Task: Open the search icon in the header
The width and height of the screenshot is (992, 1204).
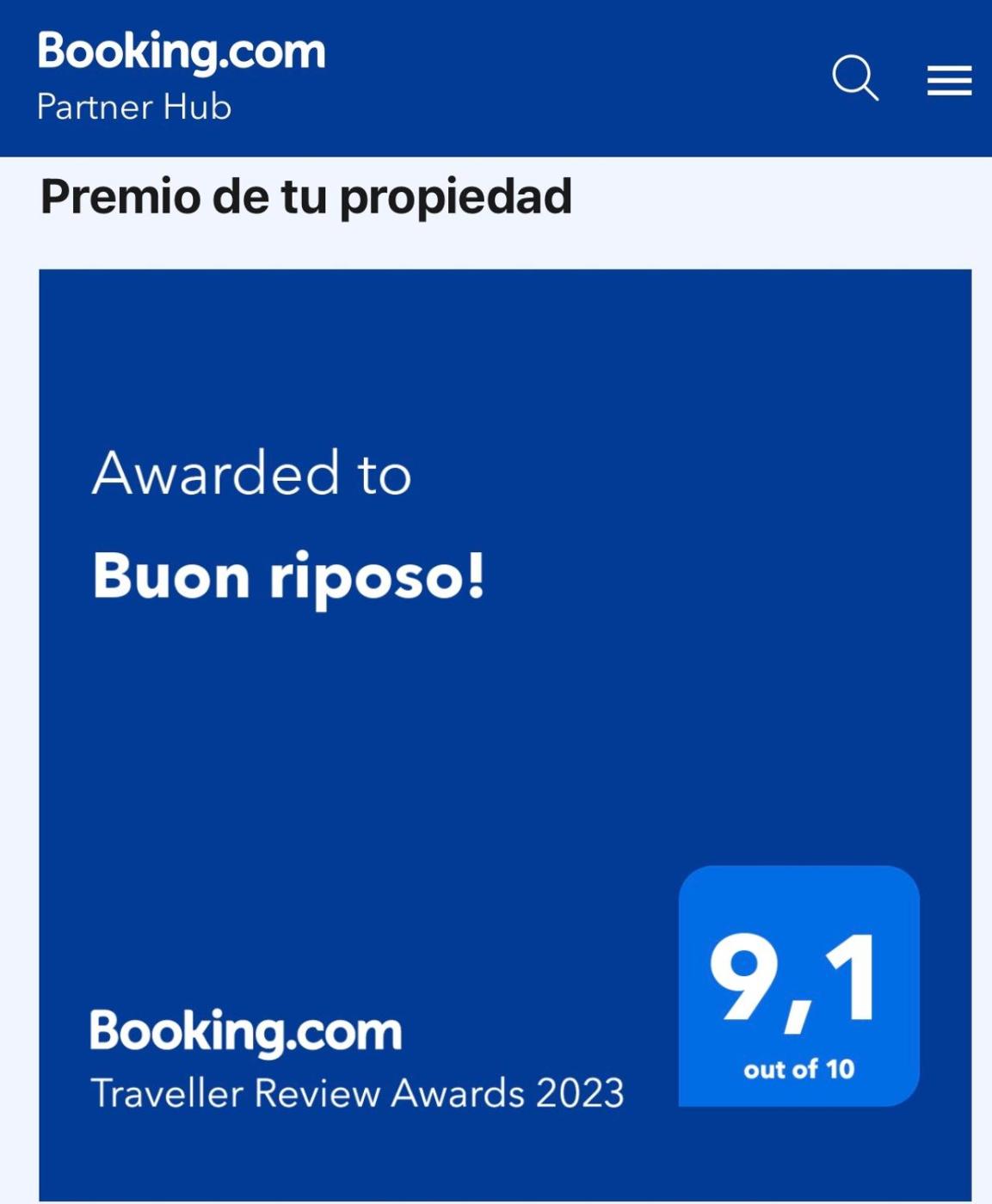Action: pos(854,78)
